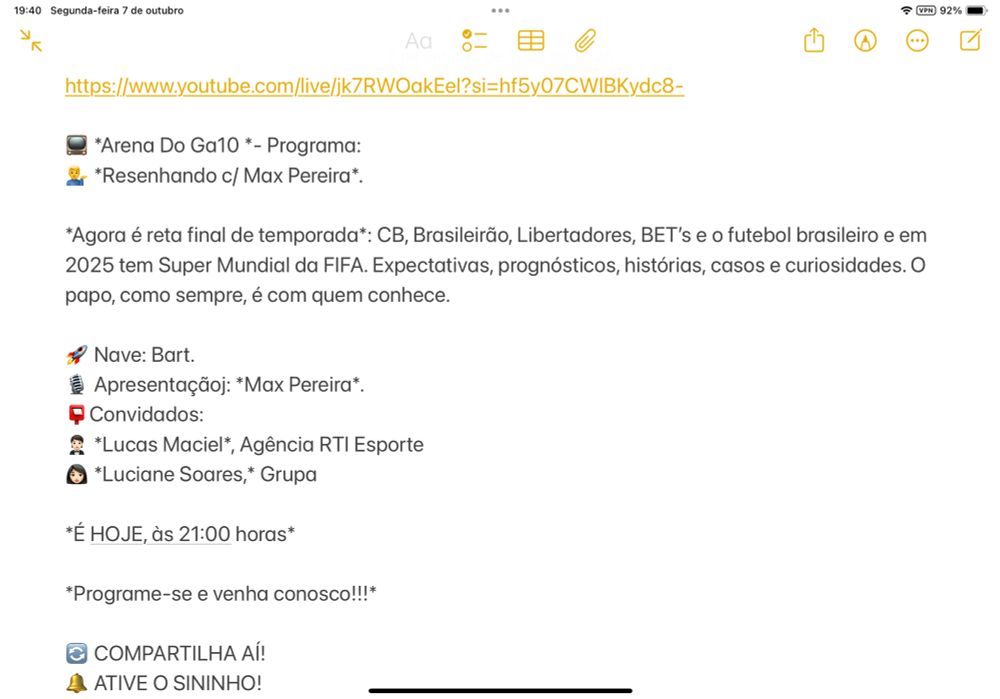Tap the paperclip attachment icon
Image resolution: width=1000 pixels, height=699 pixels.
[x=585, y=41]
